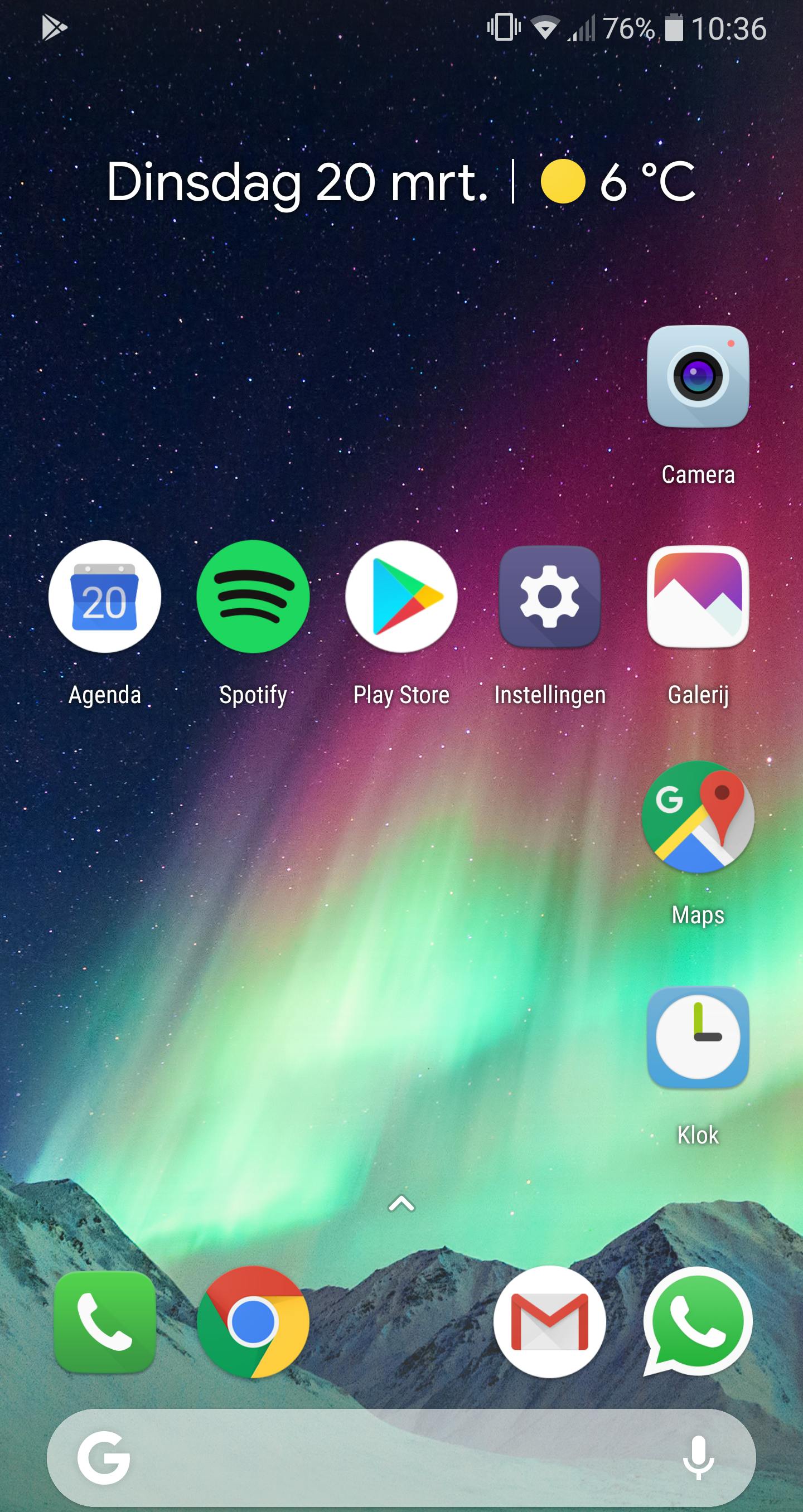Viewport: 803px width, 1512px height.
Task: Open the Phone dialer
Action: click(104, 1322)
